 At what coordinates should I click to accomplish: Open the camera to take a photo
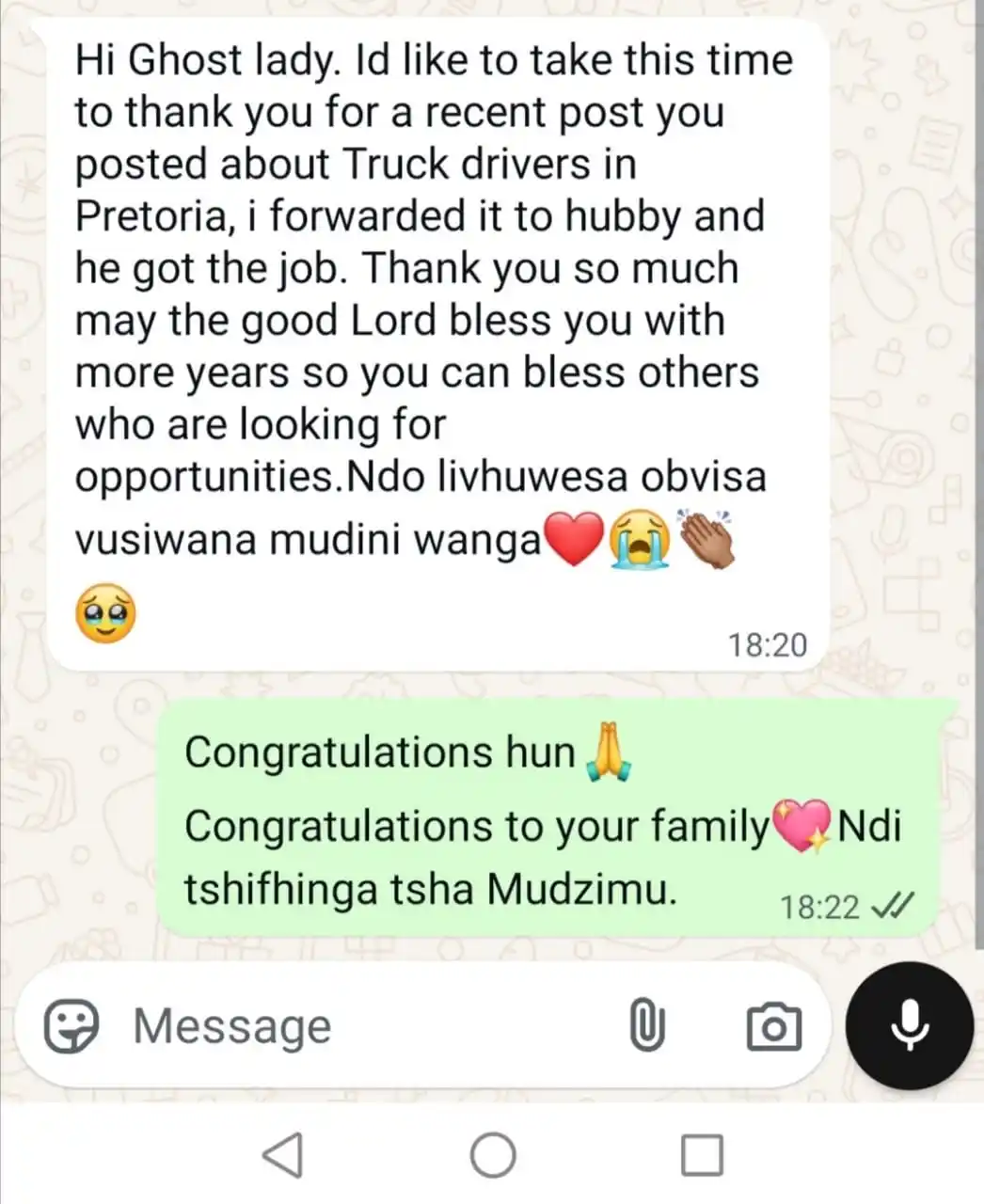point(773,1026)
